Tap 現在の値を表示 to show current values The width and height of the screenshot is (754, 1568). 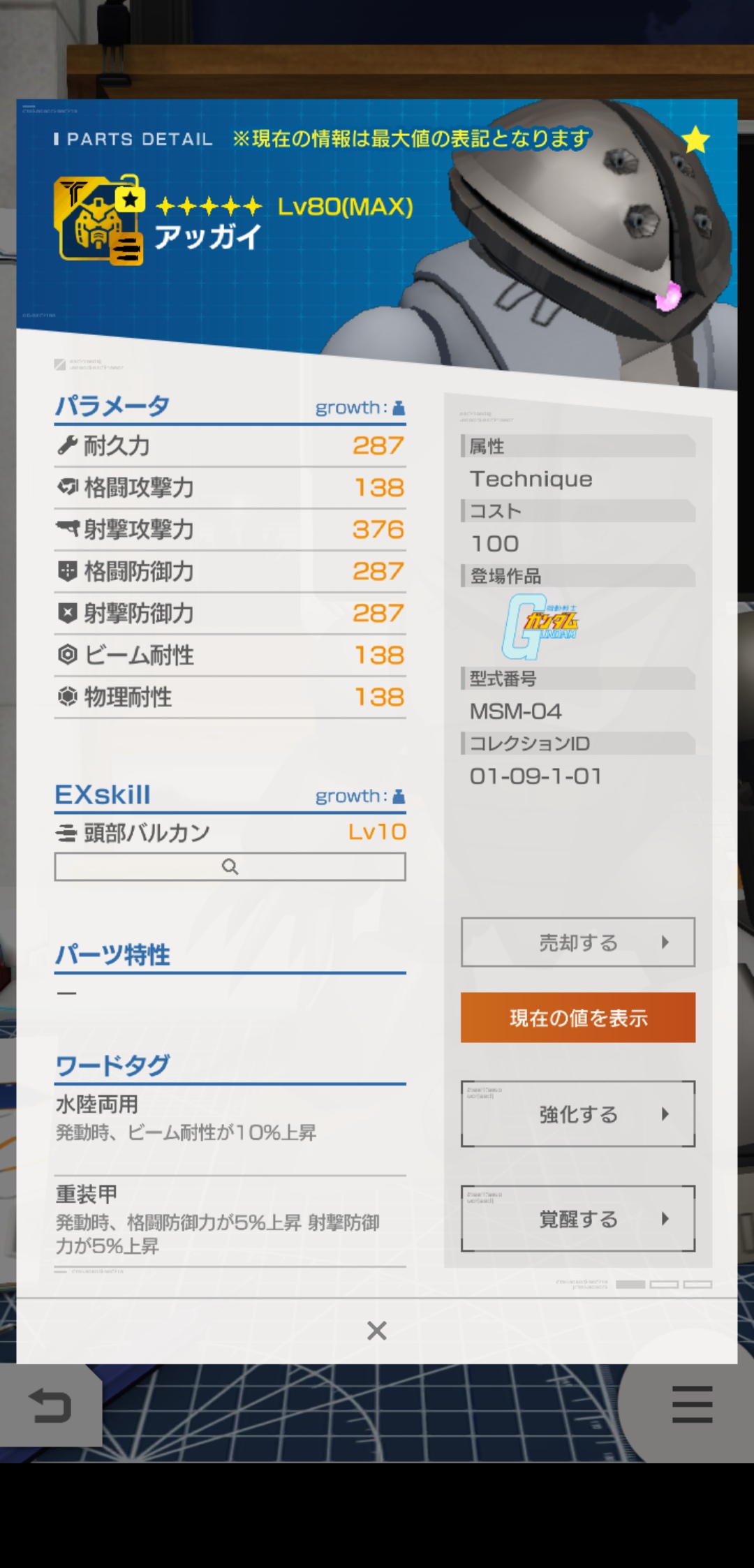pos(577,1017)
